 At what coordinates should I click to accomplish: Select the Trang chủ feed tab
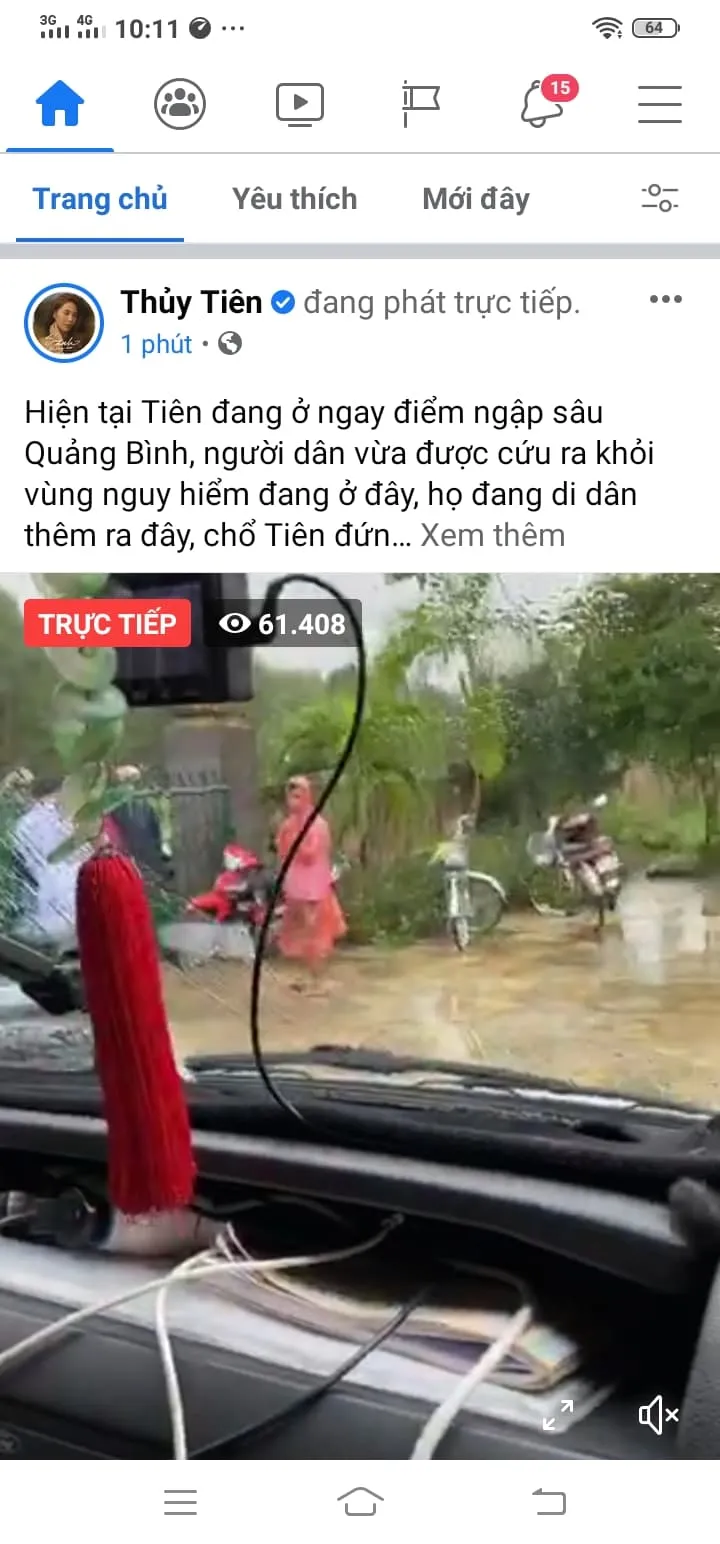click(x=100, y=199)
